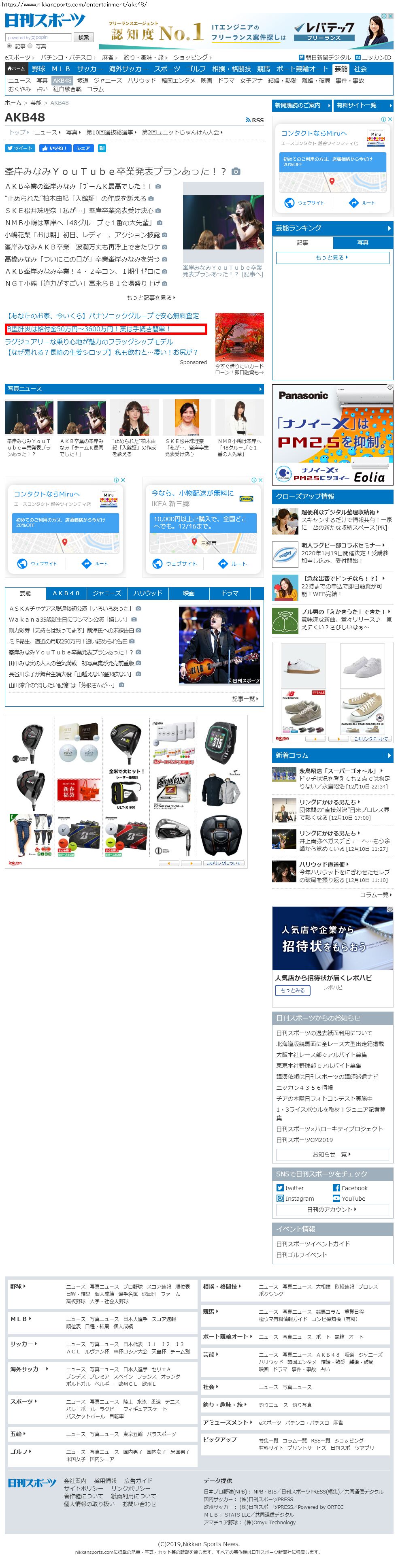Viewport: 398px width, 1568px height.
Task: Share the page with ツイート button
Action: (19, 148)
